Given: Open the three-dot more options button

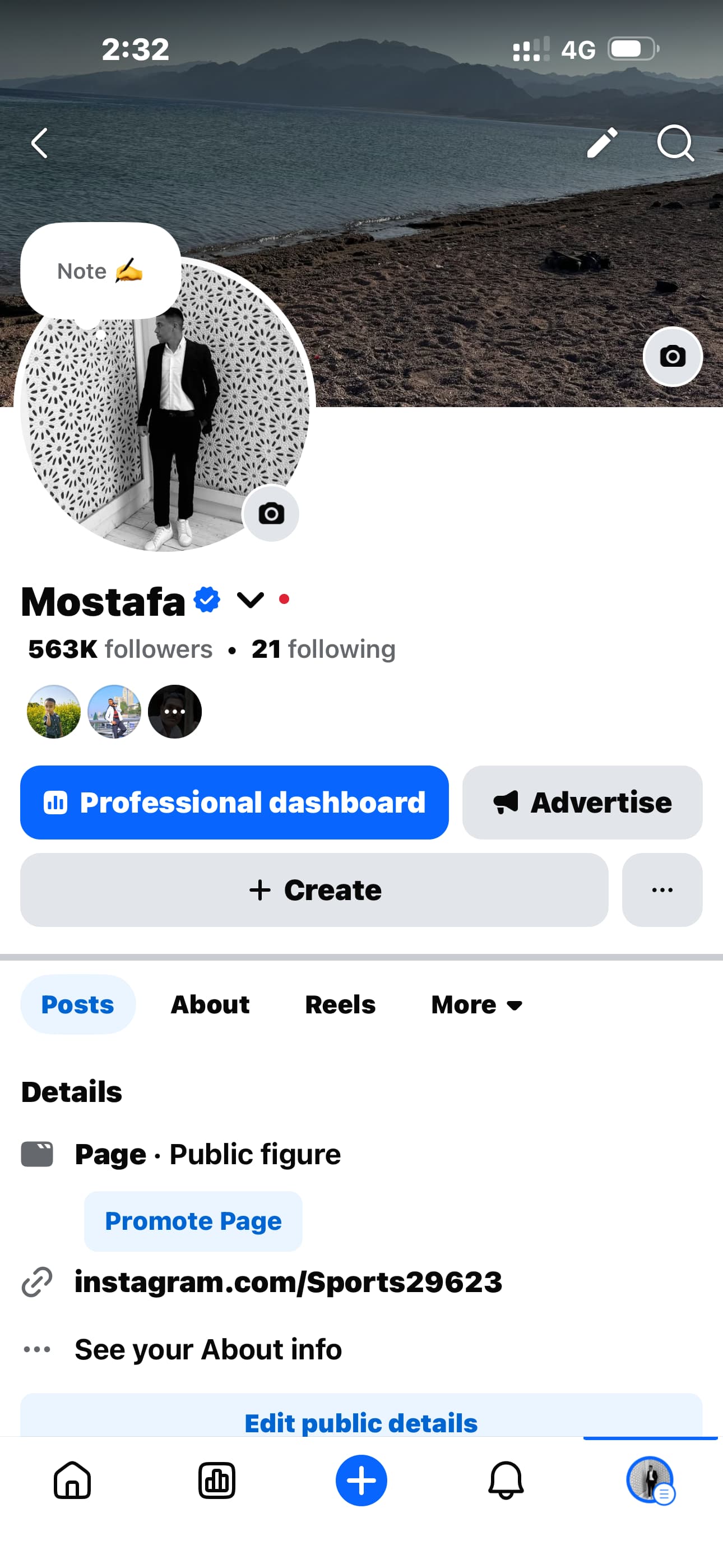Looking at the screenshot, I should click(661, 890).
